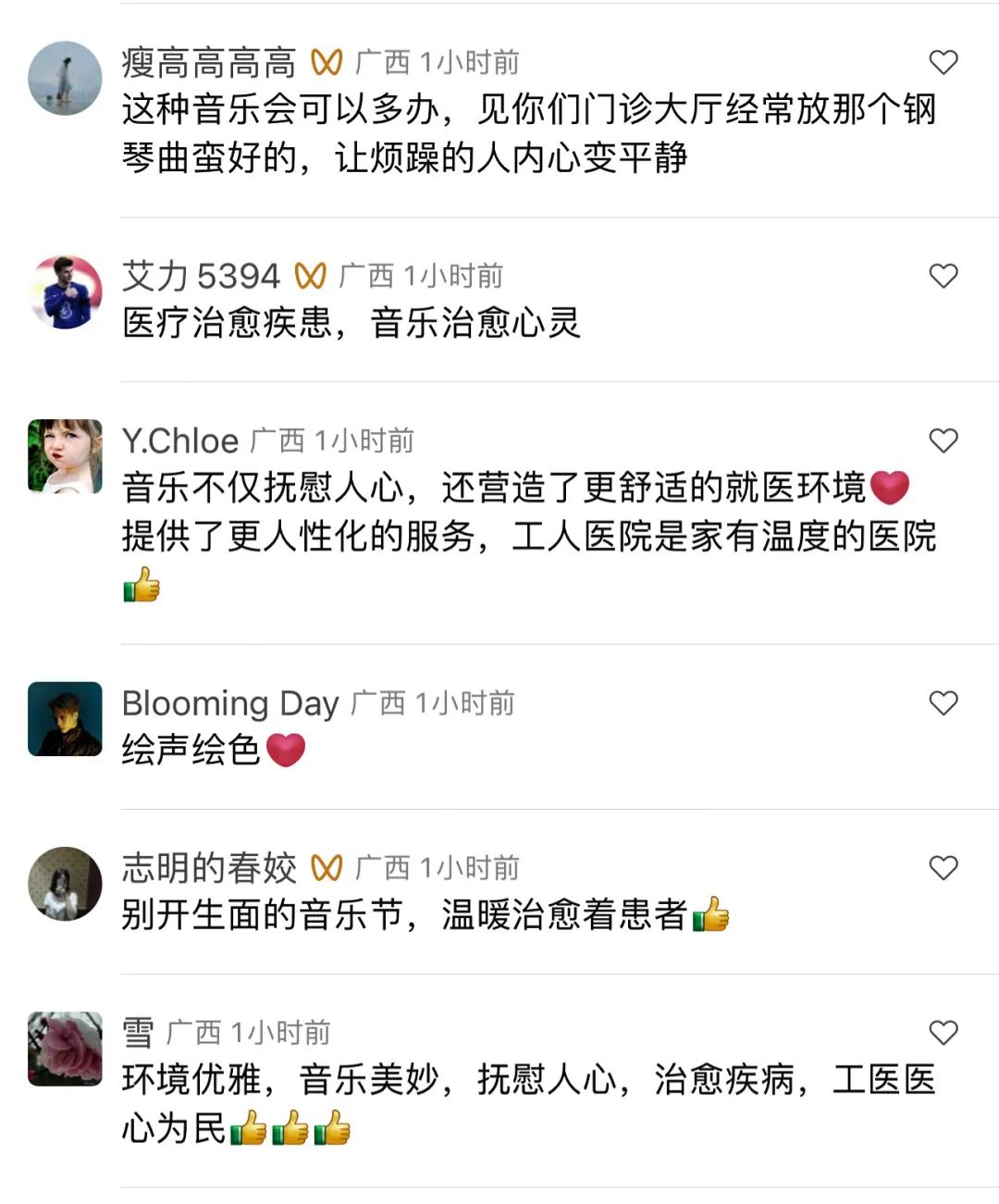
Task: Like 艾力 5394's comment
Action: click(x=943, y=276)
